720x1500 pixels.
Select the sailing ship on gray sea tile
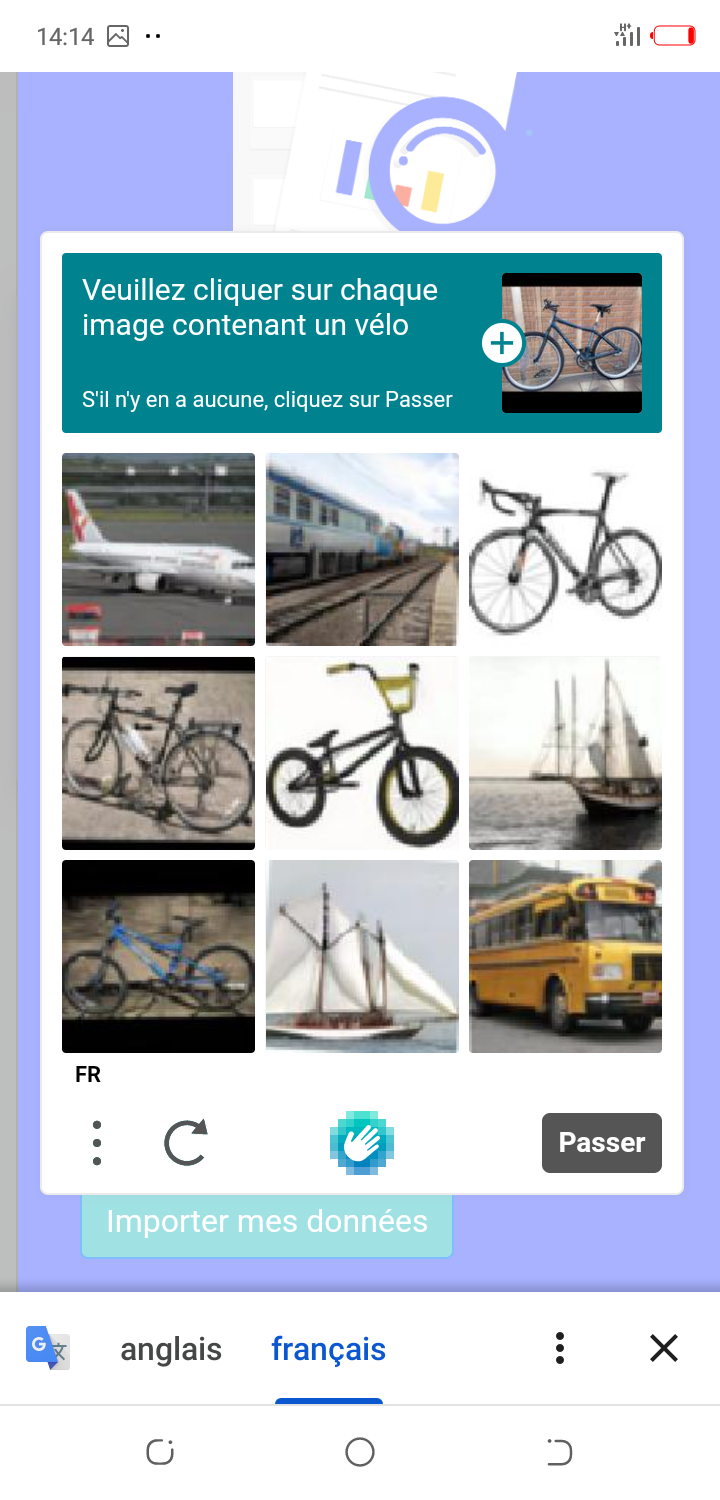click(x=565, y=753)
